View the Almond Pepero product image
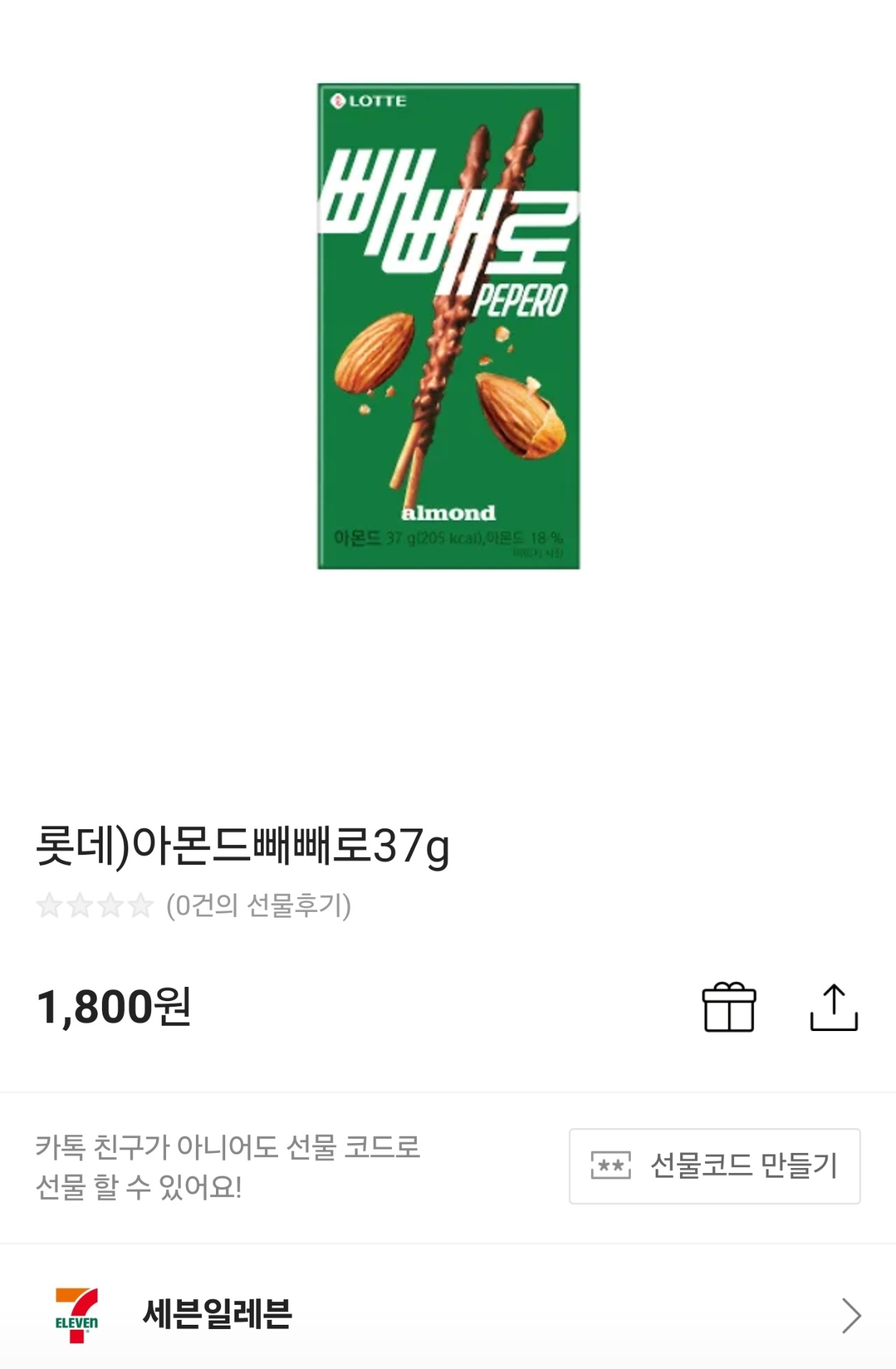Viewport: 896px width, 1369px height. click(x=448, y=326)
